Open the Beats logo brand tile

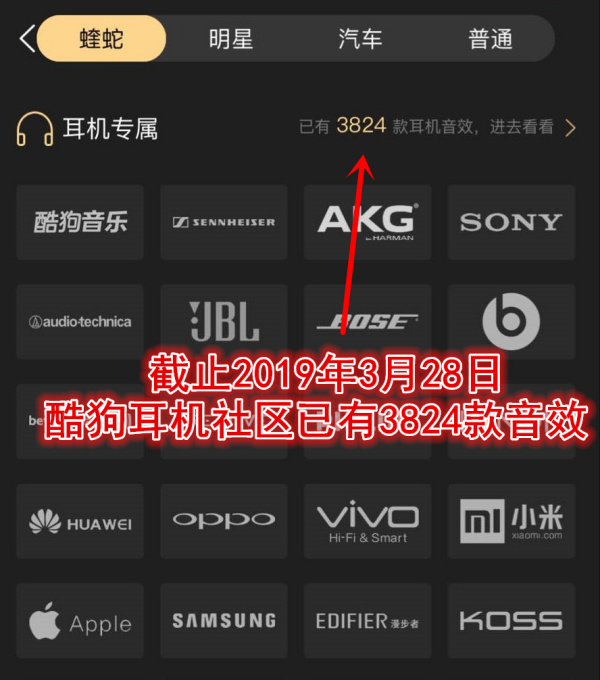[511, 322]
